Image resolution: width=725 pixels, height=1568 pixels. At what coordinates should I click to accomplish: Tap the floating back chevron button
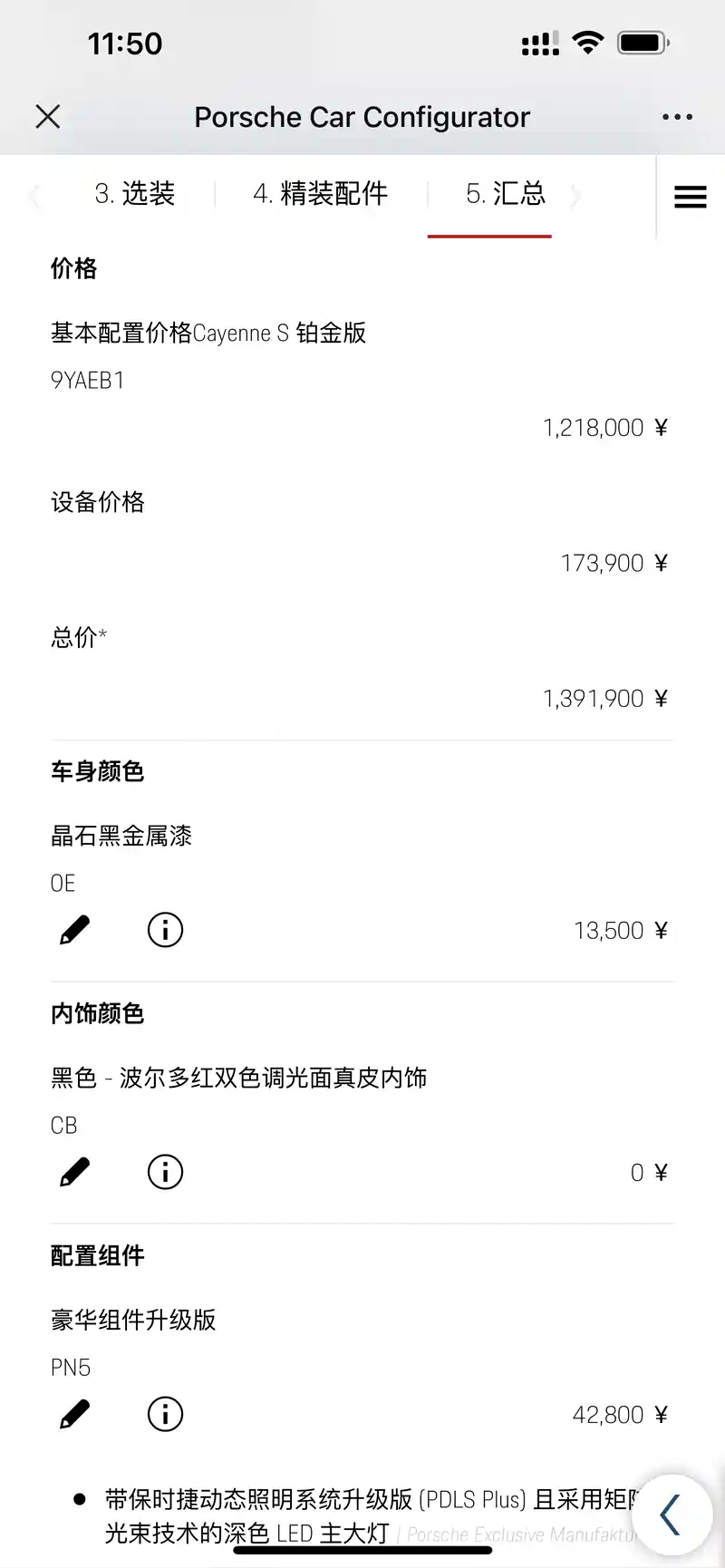[x=672, y=1515]
